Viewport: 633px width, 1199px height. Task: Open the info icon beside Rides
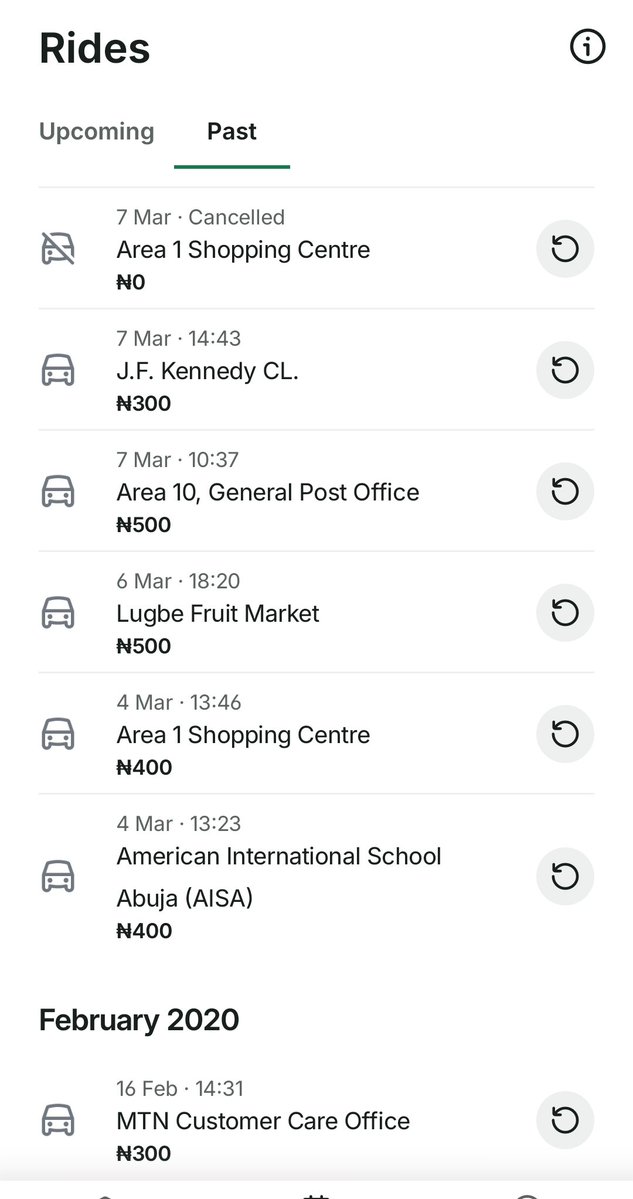587,47
